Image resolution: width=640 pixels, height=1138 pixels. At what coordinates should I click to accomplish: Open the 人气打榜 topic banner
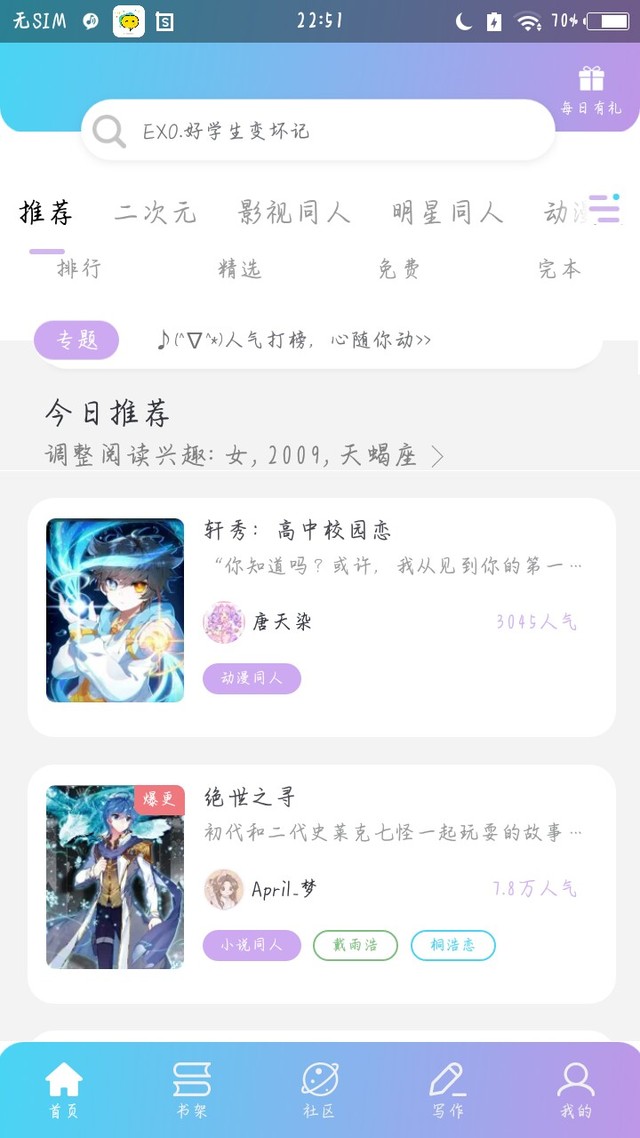295,340
